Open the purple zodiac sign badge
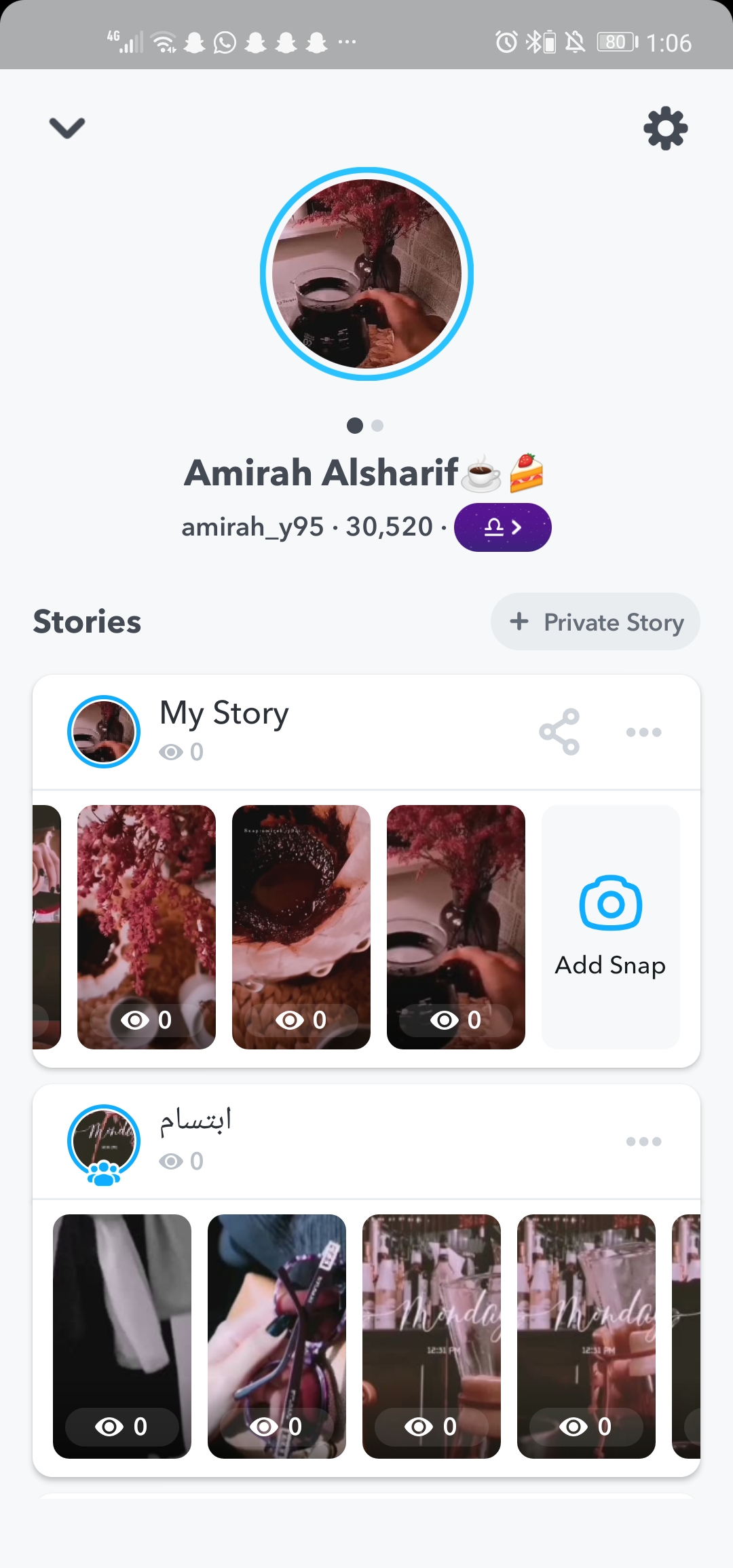The image size is (733, 1568). (x=502, y=527)
